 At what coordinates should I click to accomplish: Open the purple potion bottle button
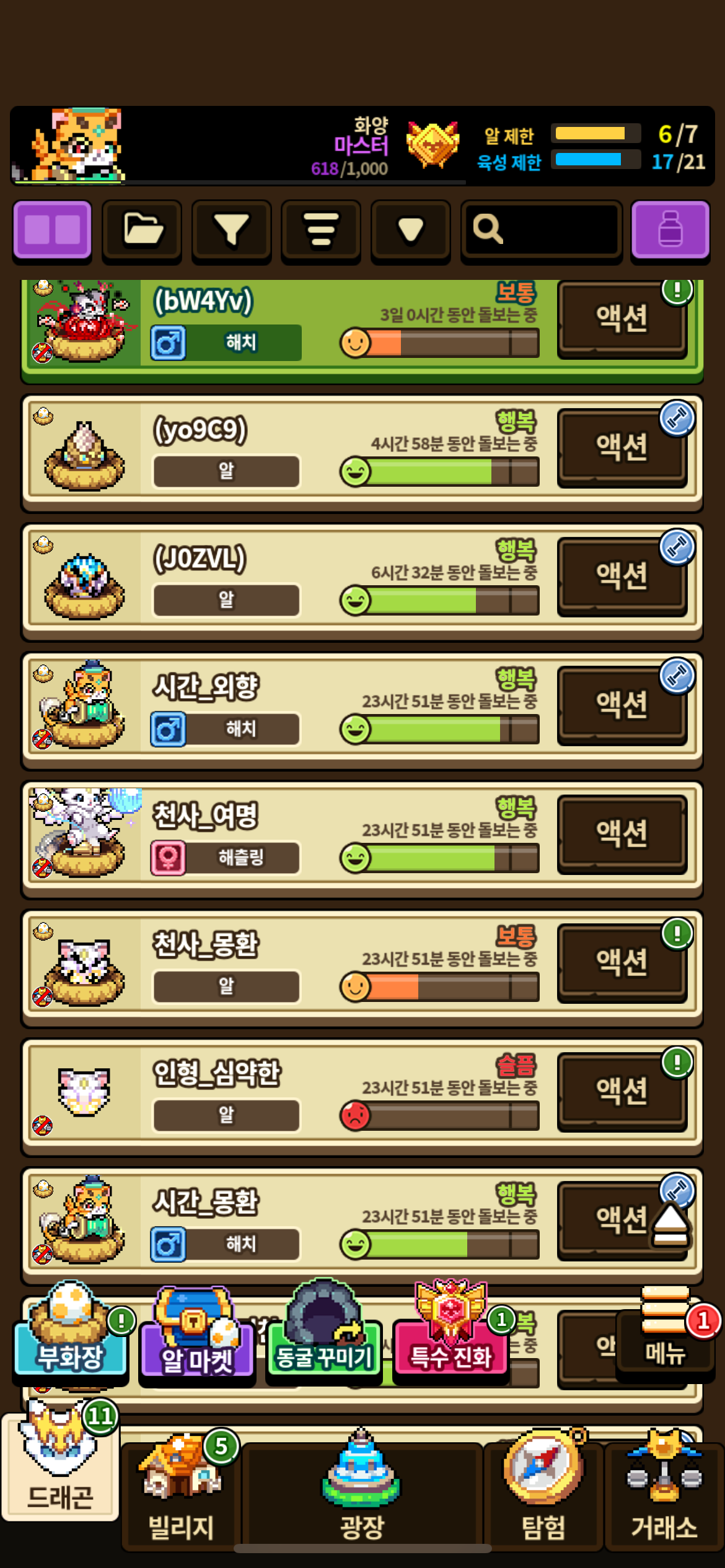click(x=670, y=229)
